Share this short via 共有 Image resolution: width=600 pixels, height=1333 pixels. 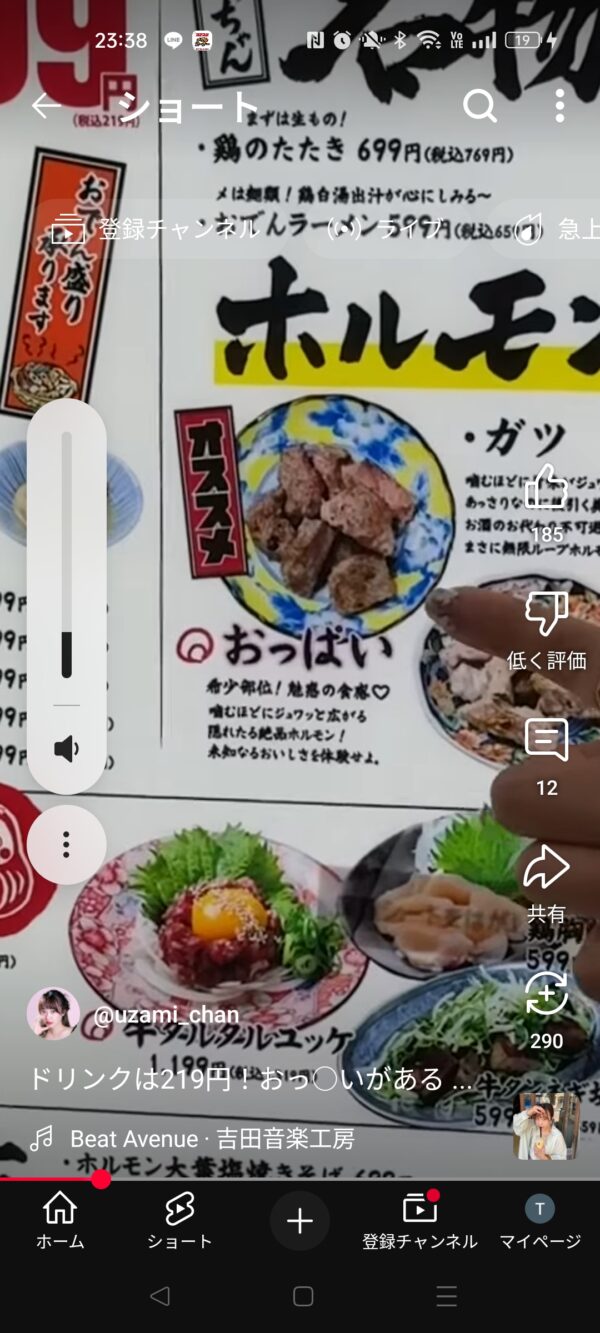546,868
